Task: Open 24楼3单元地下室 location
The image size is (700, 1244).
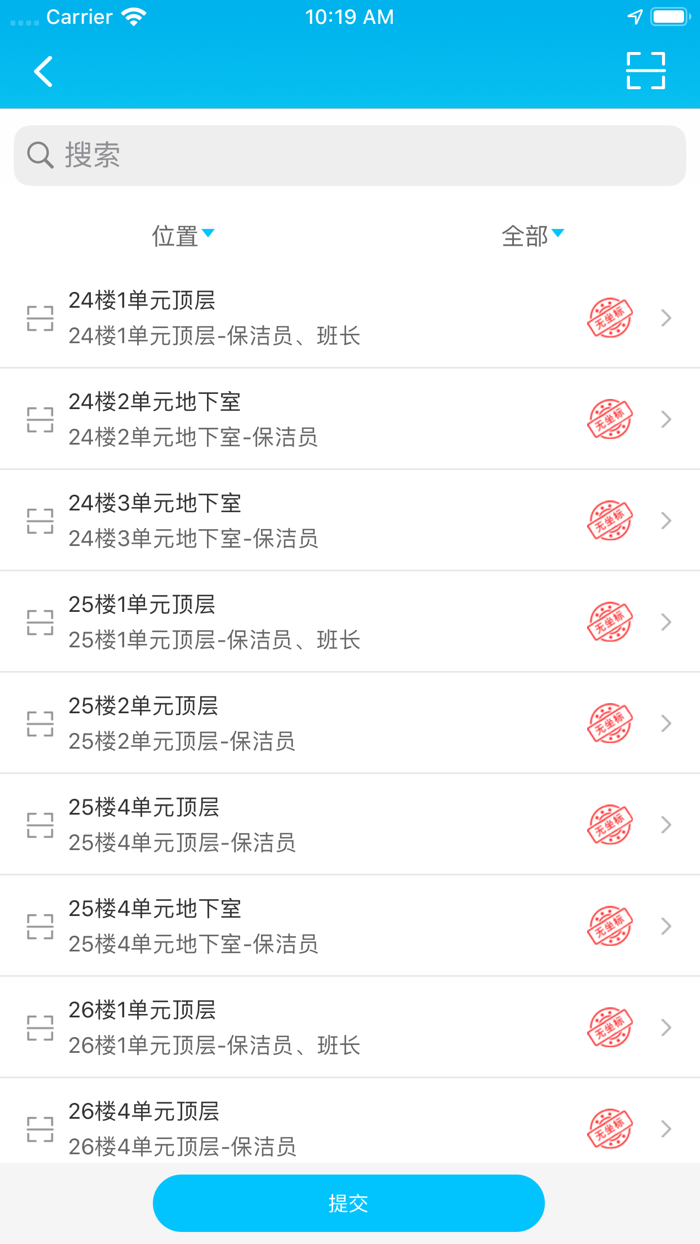Action: (350, 520)
